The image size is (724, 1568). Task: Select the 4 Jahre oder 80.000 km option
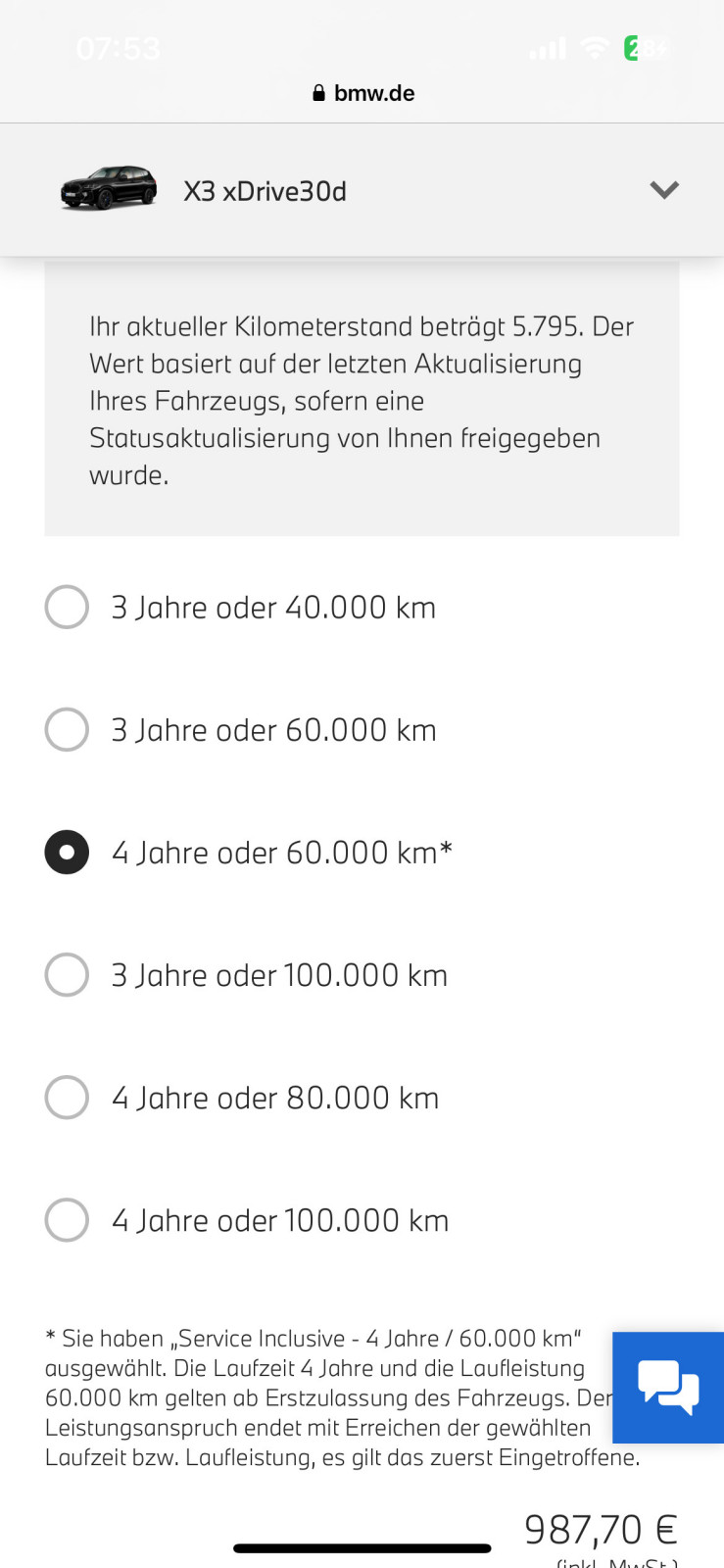pos(67,1097)
